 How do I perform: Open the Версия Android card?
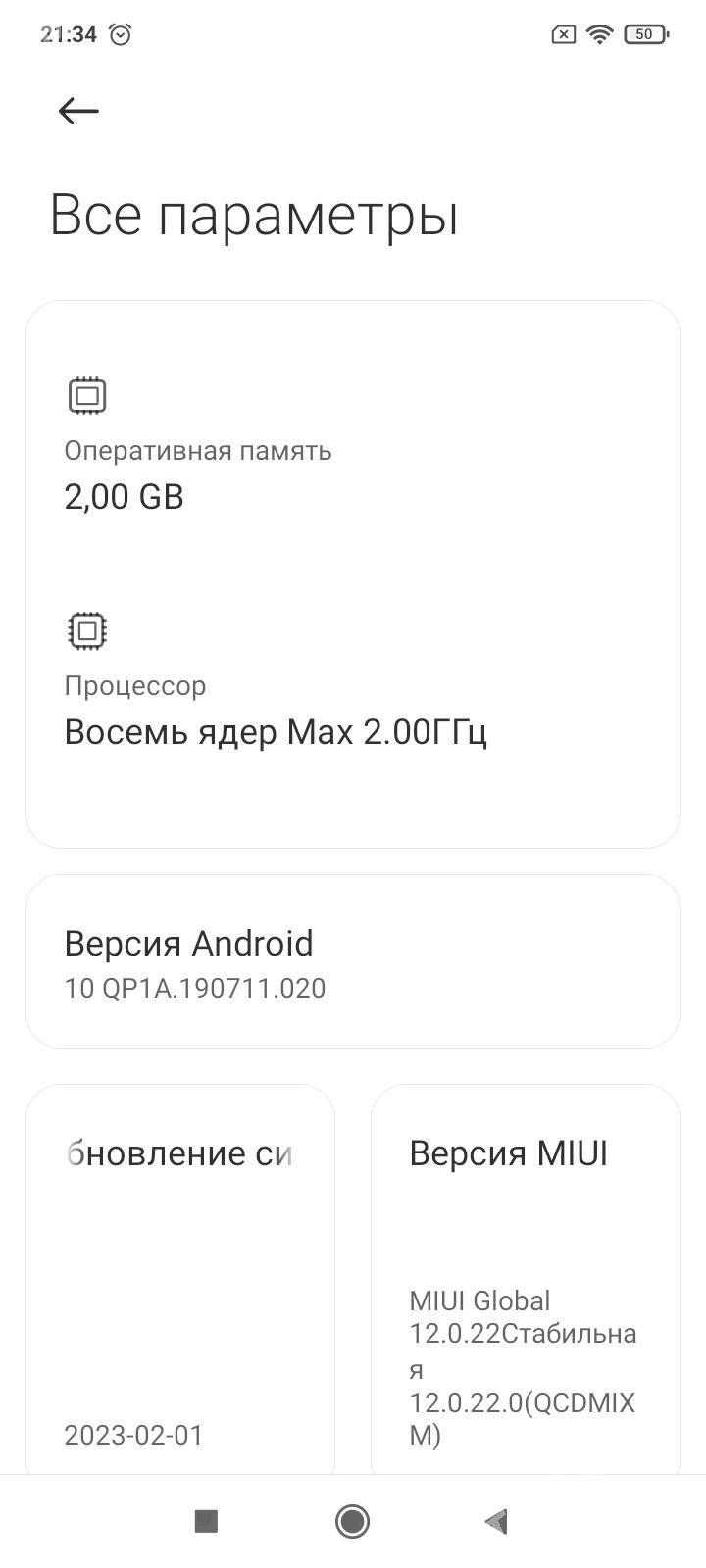[x=352, y=961]
